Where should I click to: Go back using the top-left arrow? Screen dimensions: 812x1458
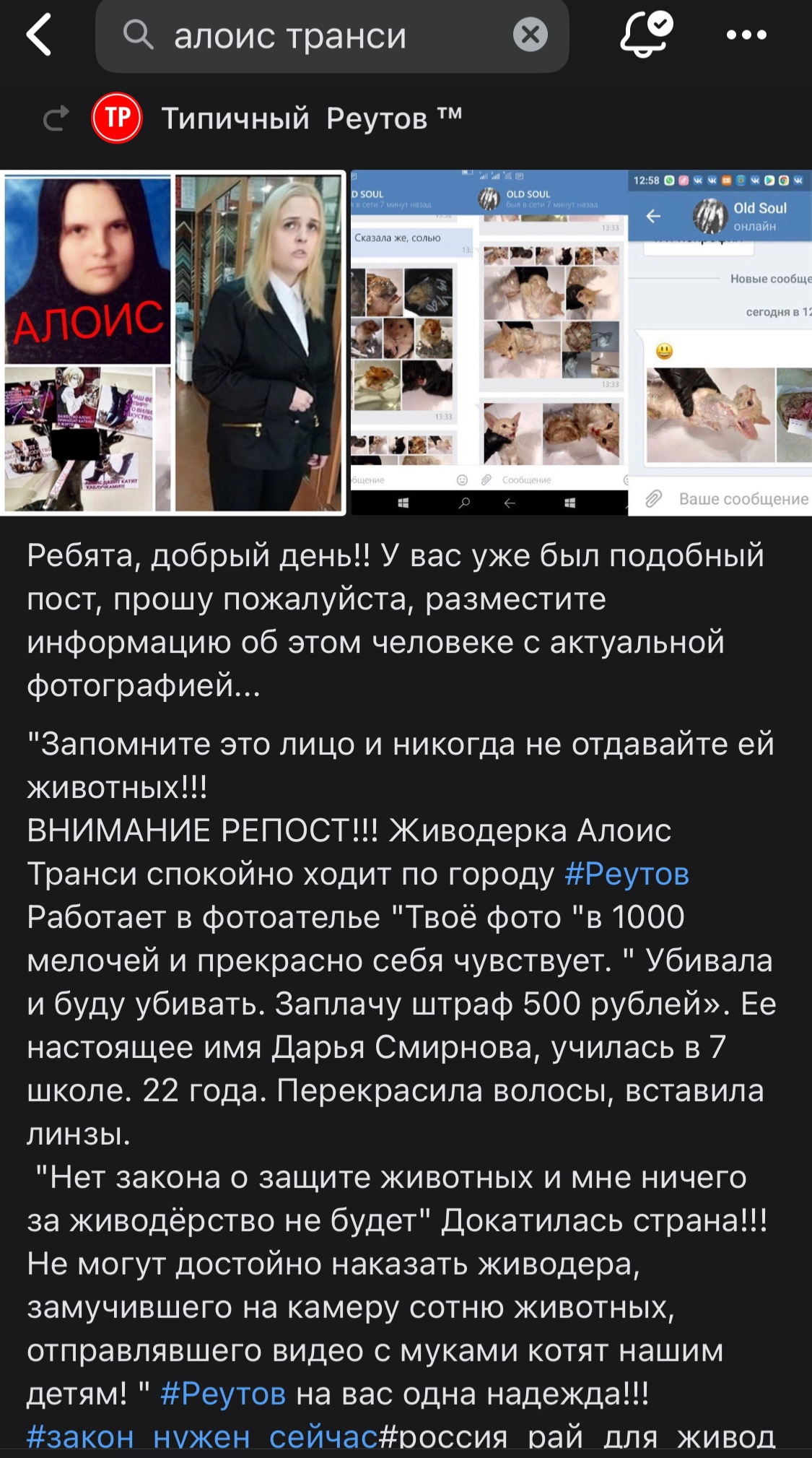(39, 35)
